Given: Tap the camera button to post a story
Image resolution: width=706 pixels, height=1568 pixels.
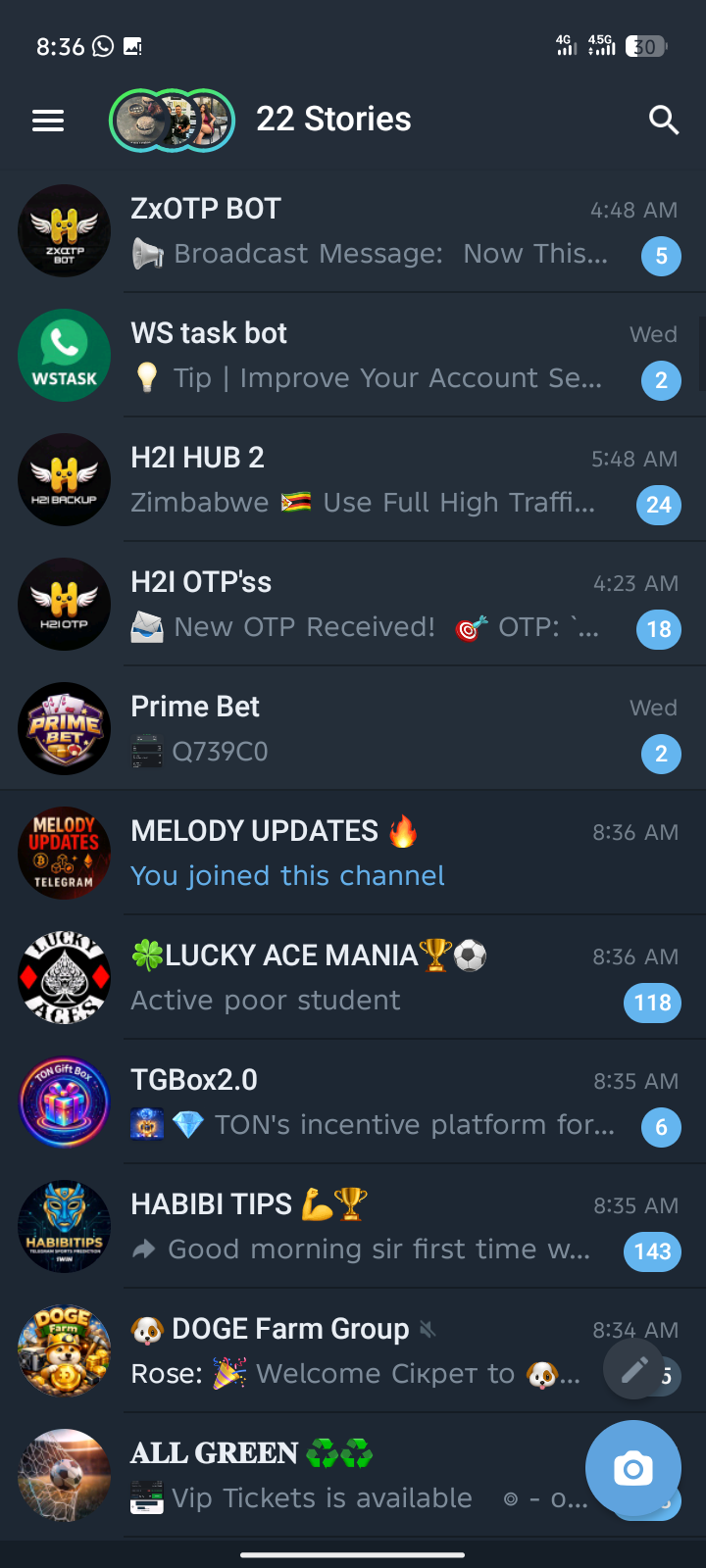Looking at the screenshot, I should click(633, 1468).
